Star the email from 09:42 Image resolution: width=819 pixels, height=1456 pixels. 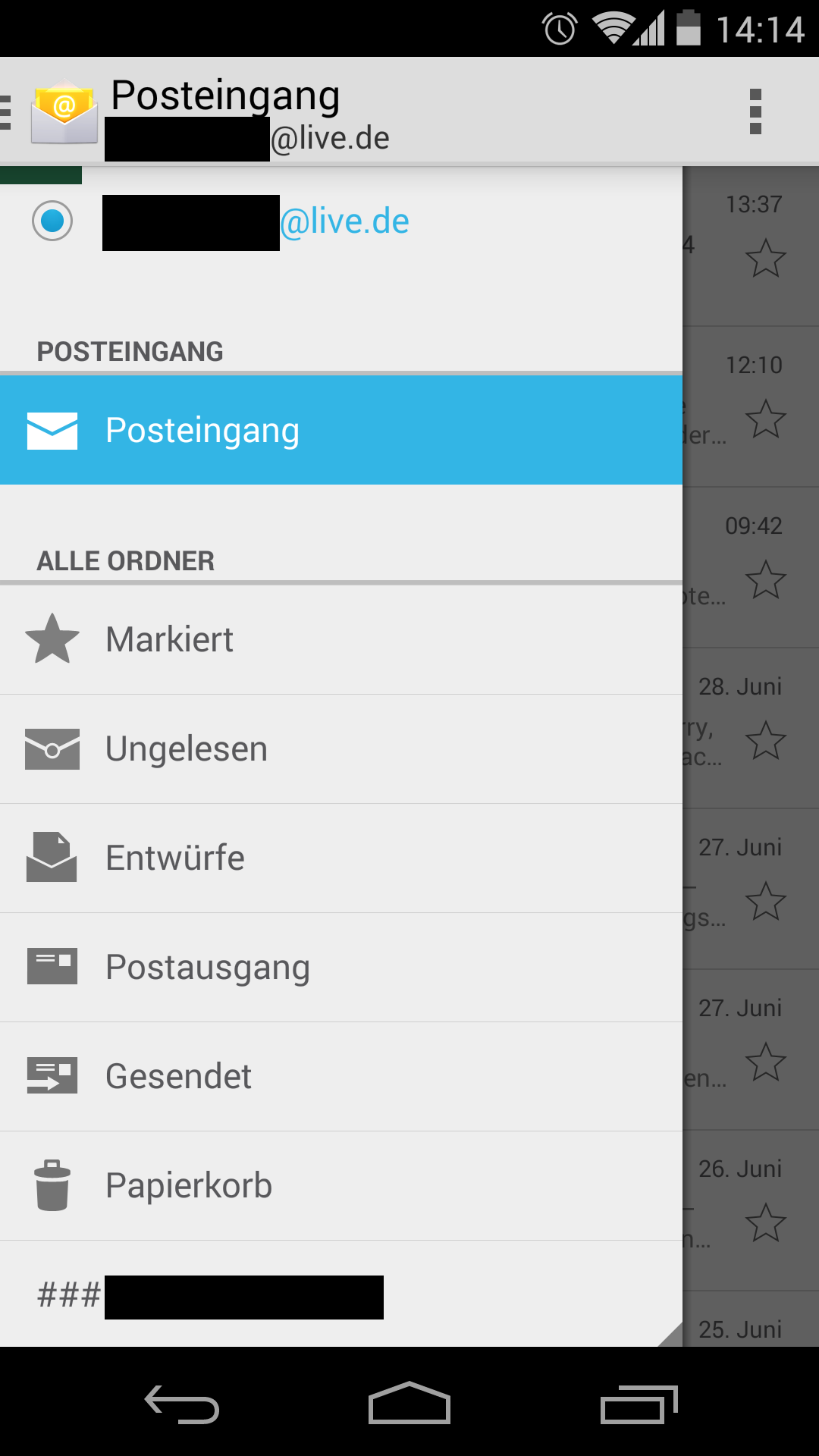pyautogui.click(x=765, y=579)
